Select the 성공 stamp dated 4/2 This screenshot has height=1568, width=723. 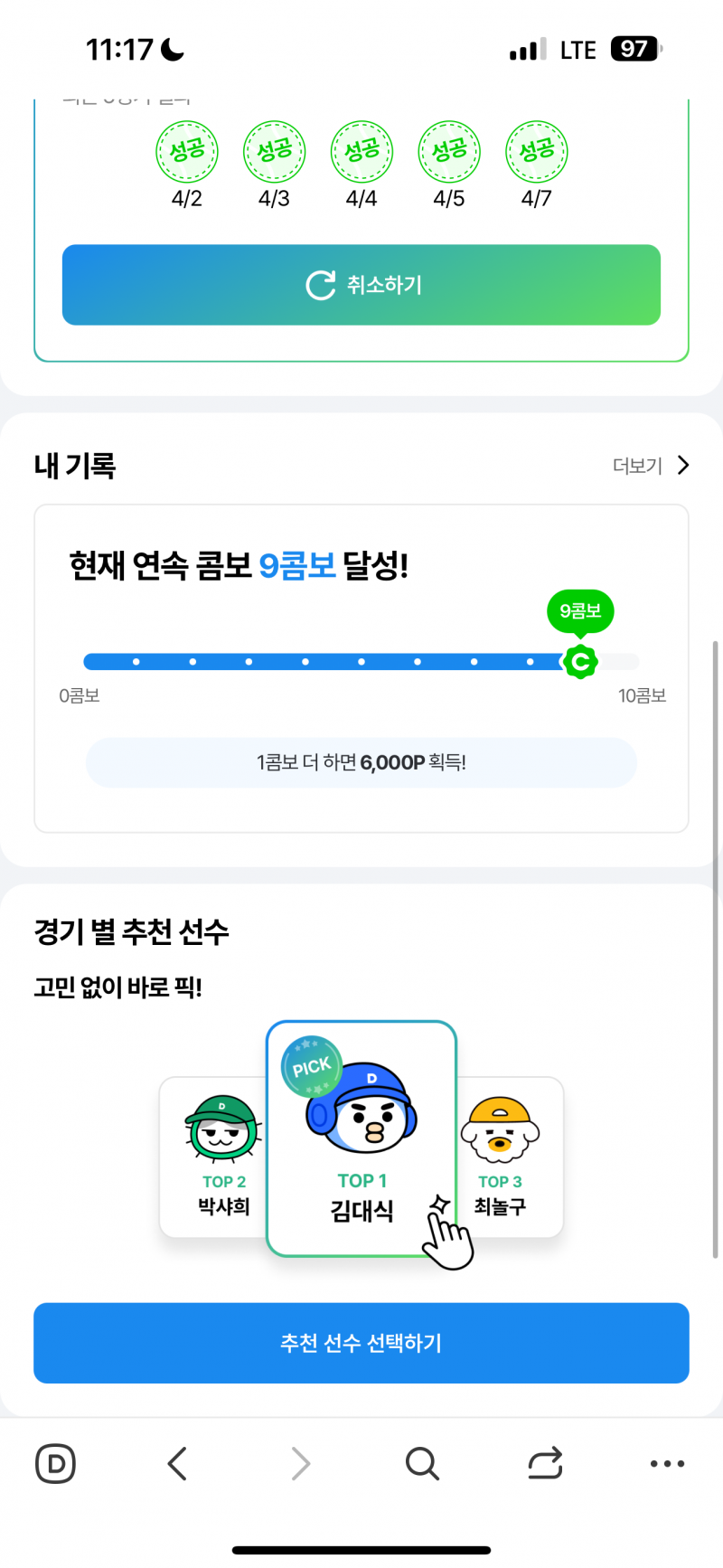187,152
